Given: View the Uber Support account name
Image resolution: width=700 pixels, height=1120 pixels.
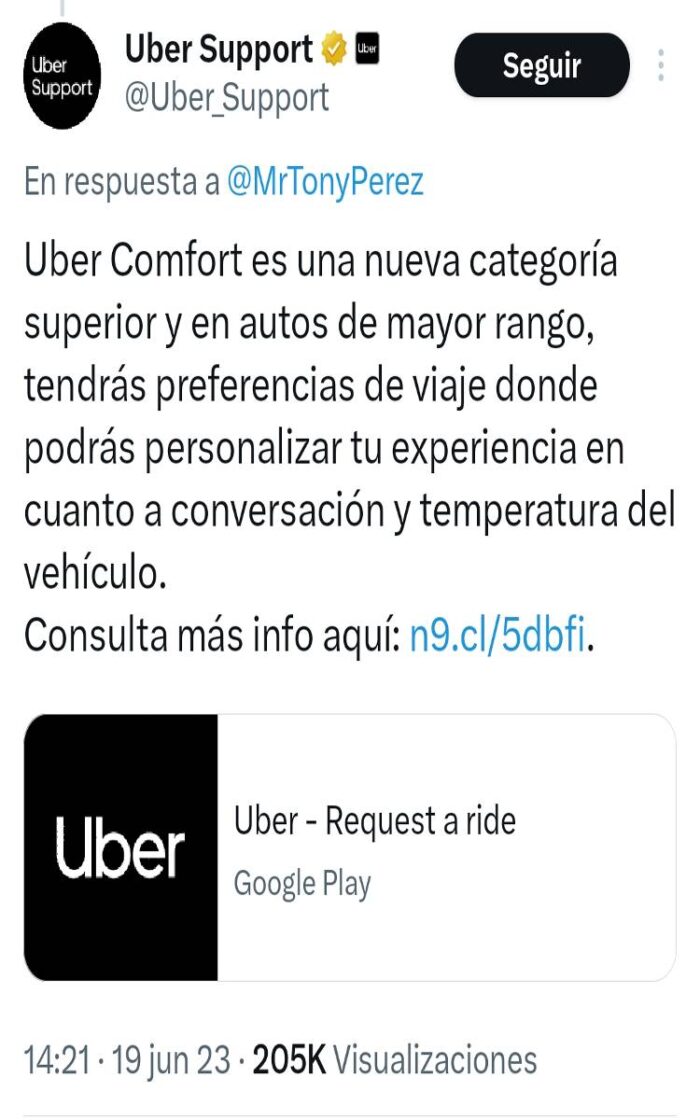Looking at the screenshot, I should [219, 49].
